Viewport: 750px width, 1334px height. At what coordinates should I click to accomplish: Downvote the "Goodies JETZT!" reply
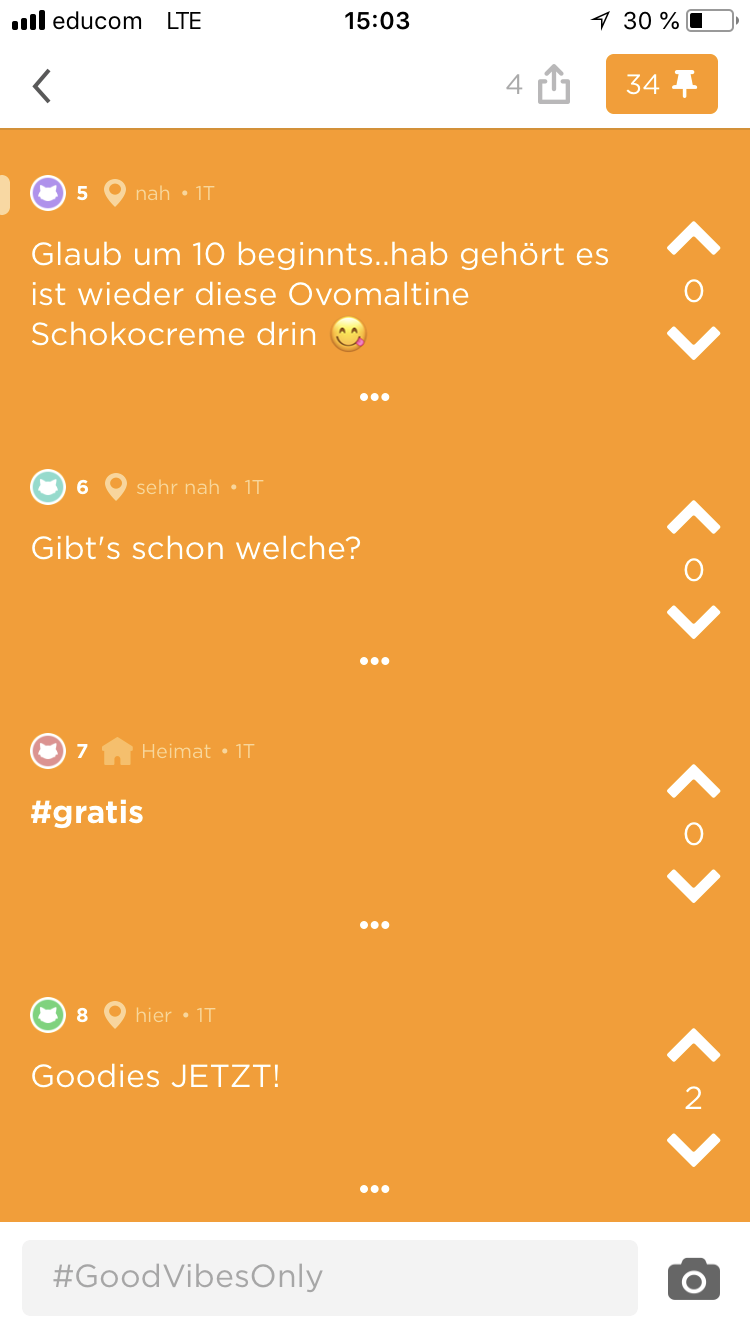click(693, 1149)
